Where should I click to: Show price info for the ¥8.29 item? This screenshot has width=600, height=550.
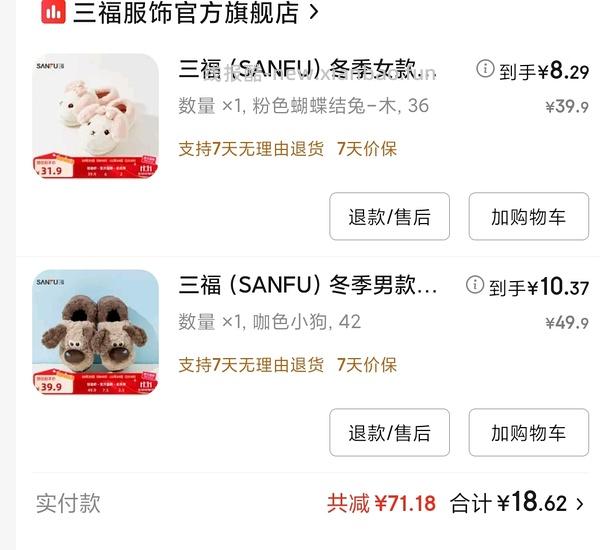click(485, 69)
